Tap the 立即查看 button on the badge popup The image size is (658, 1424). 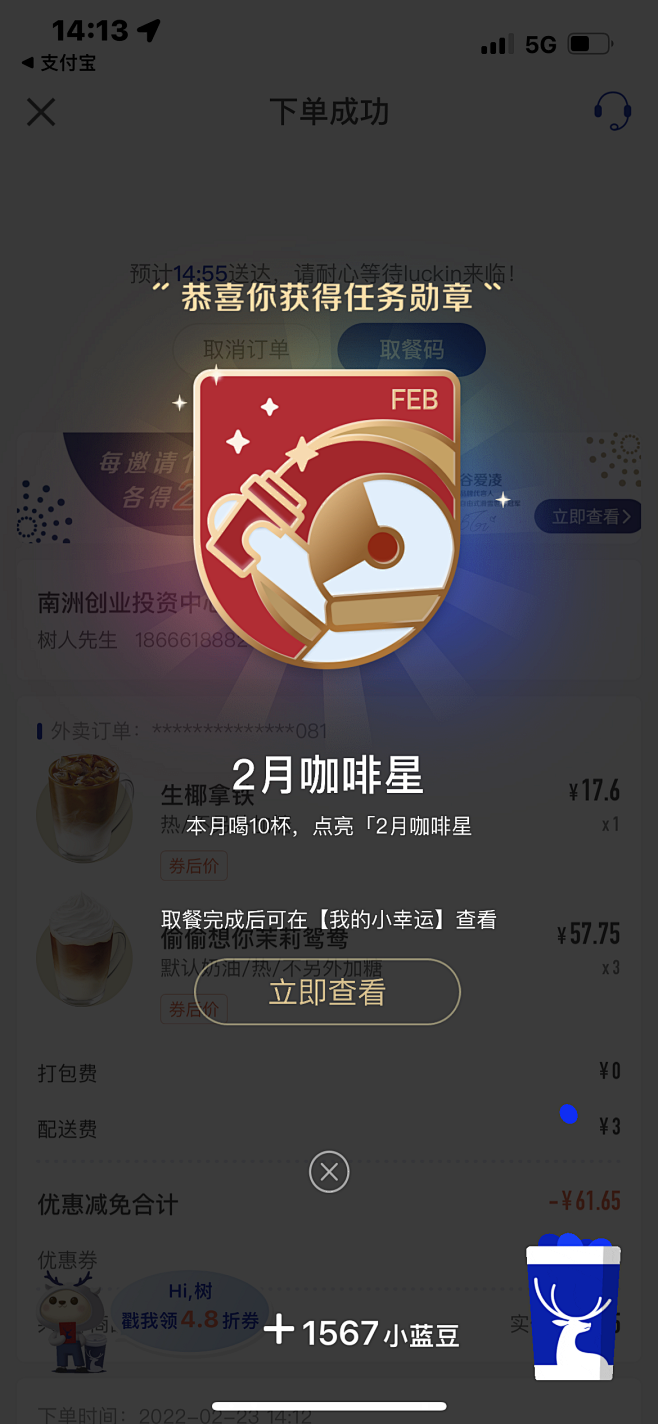point(327,991)
